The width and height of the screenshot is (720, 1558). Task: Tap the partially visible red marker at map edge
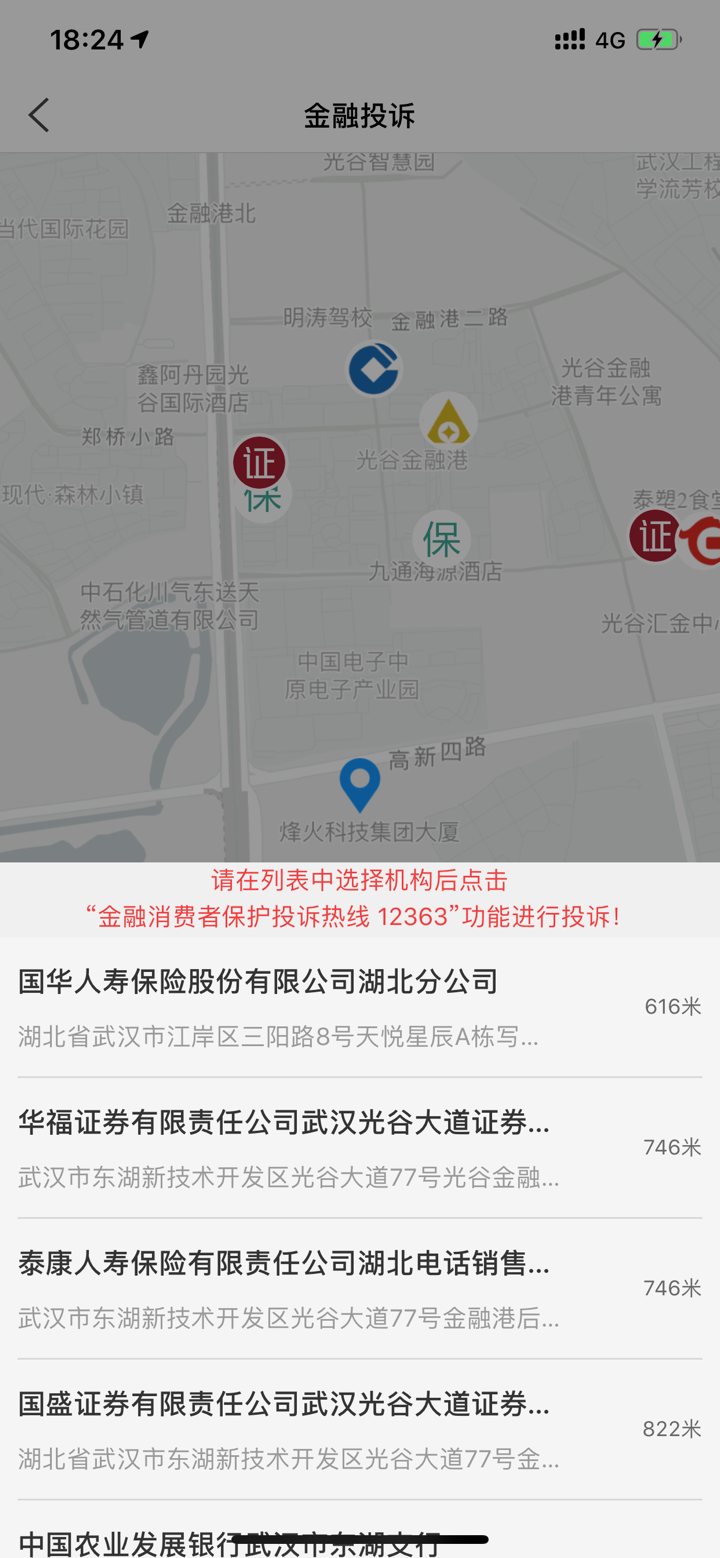point(707,540)
